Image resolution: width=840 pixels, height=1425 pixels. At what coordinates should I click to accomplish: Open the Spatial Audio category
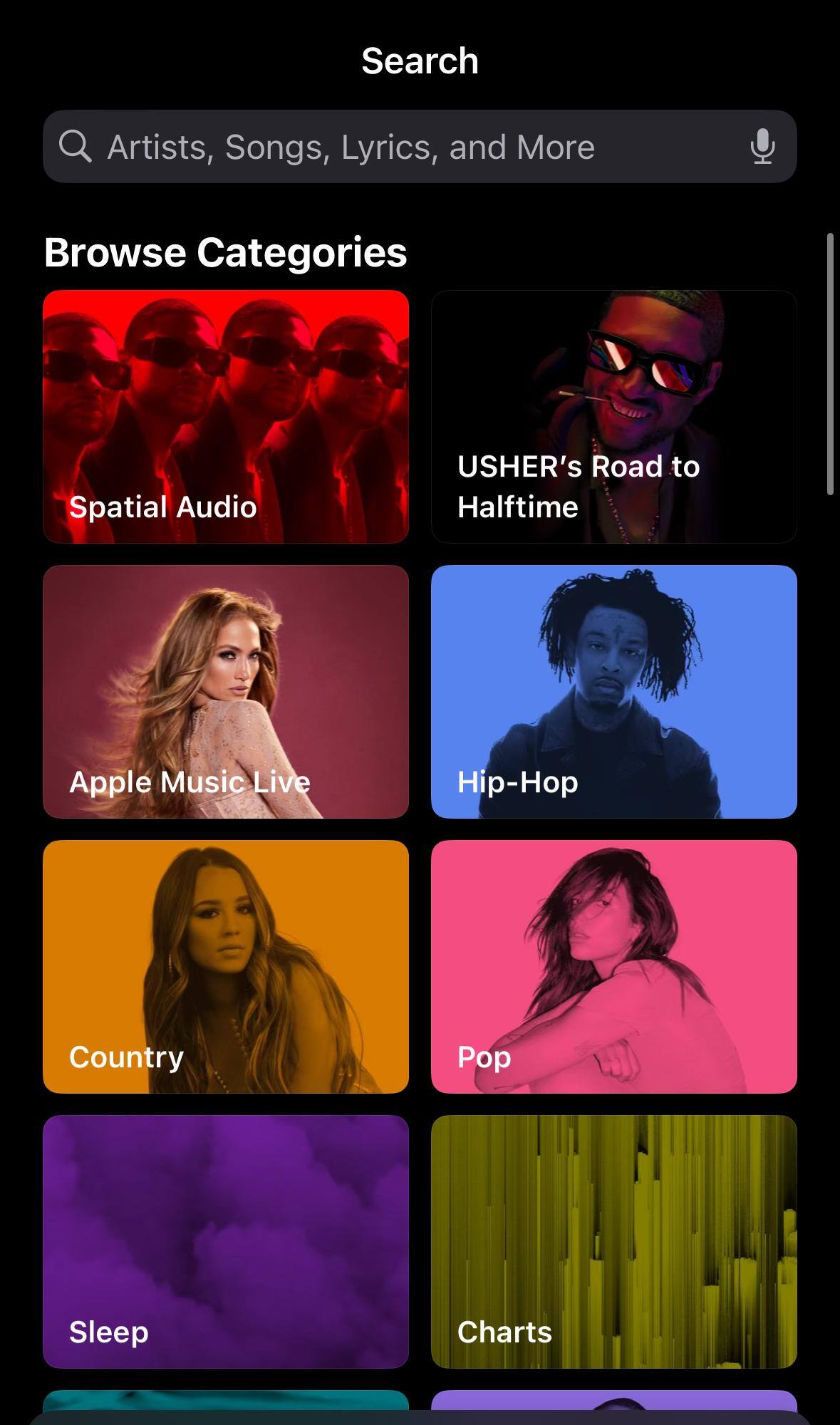tap(226, 416)
